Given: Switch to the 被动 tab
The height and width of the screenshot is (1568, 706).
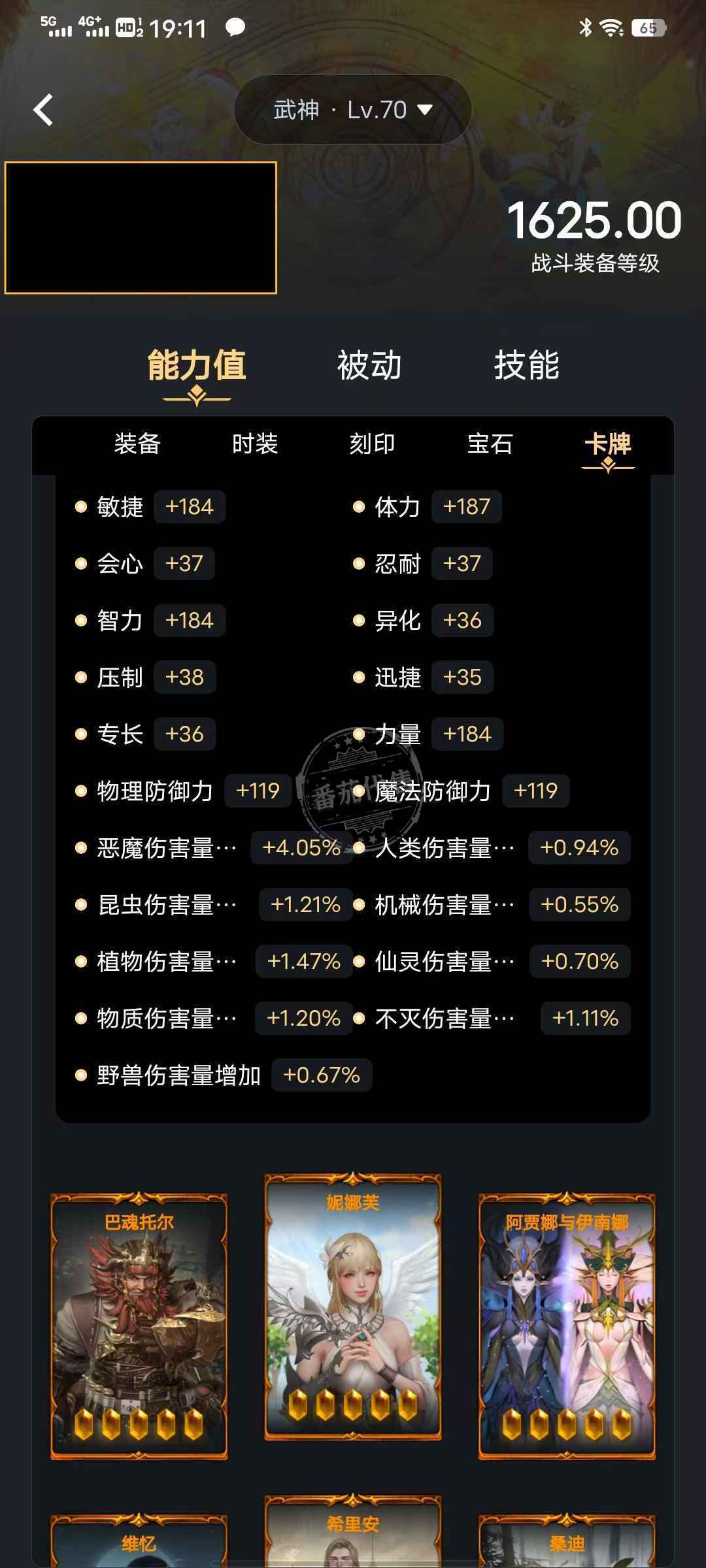Looking at the screenshot, I should [x=369, y=365].
